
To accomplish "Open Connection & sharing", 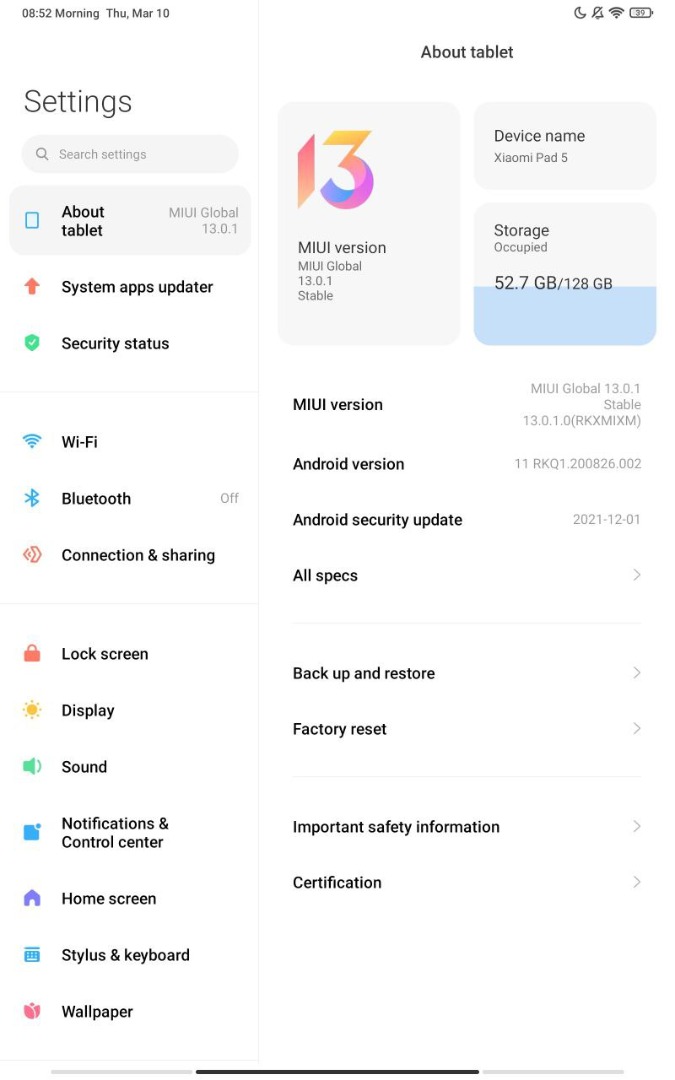I will point(137,555).
